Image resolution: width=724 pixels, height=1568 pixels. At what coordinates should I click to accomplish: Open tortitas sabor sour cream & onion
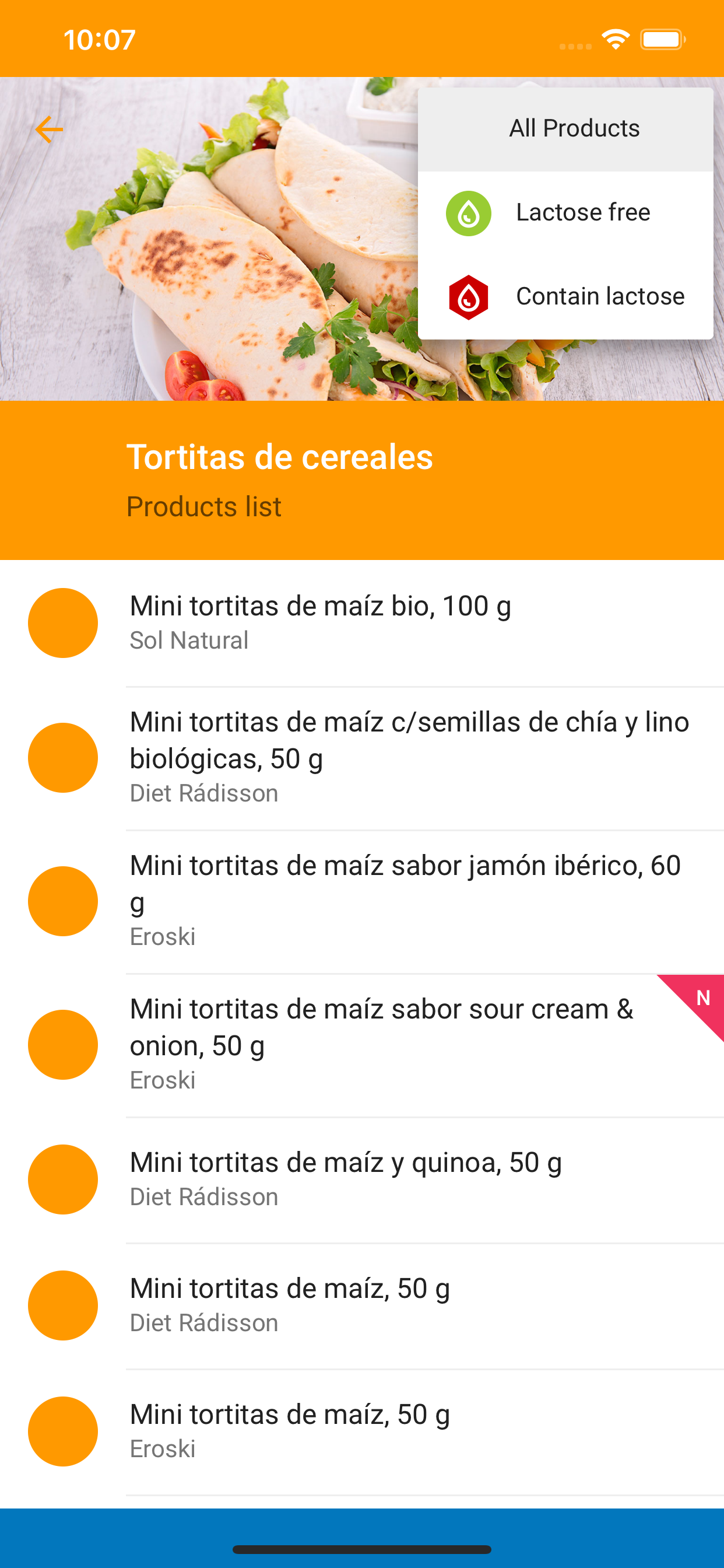(x=362, y=1045)
